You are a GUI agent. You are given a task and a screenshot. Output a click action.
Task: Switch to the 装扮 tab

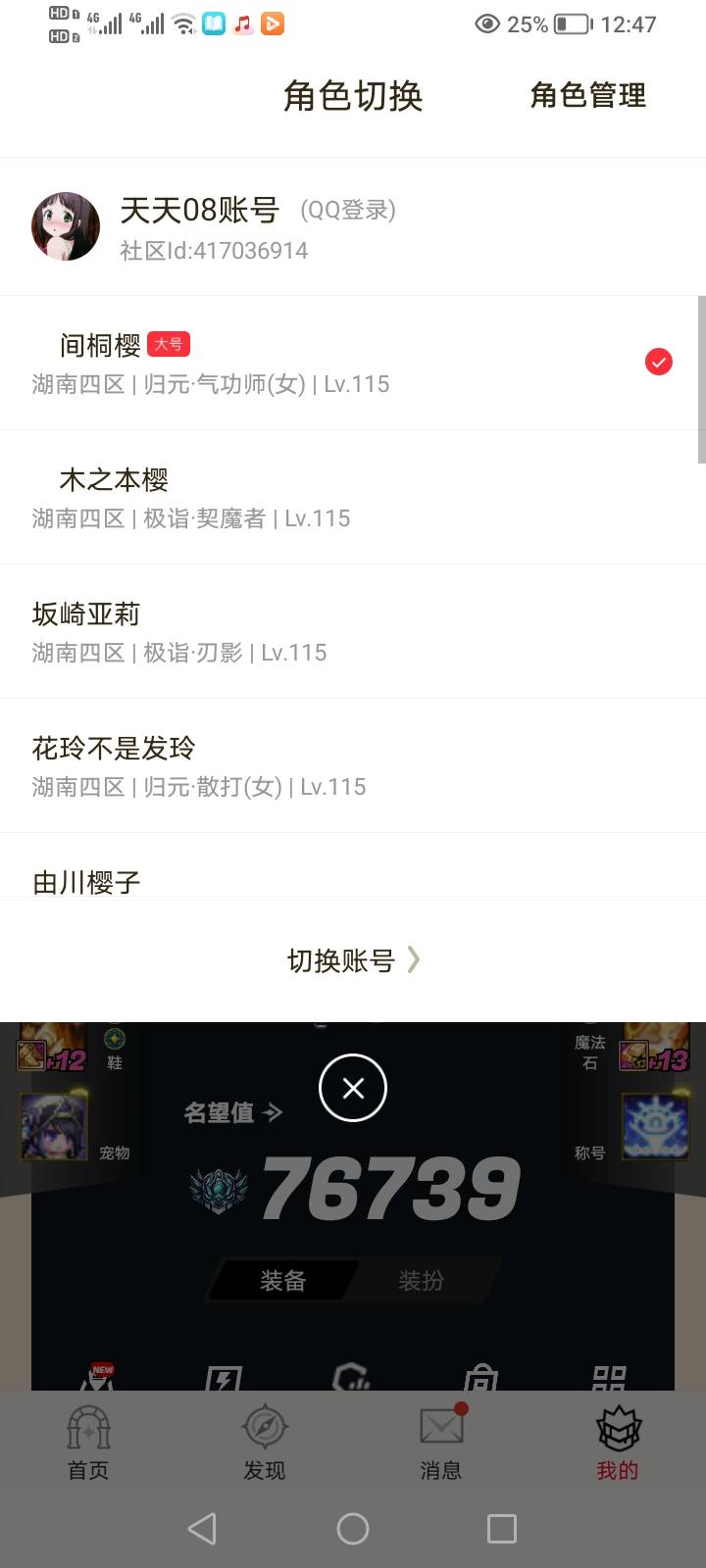coord(422,1281)
